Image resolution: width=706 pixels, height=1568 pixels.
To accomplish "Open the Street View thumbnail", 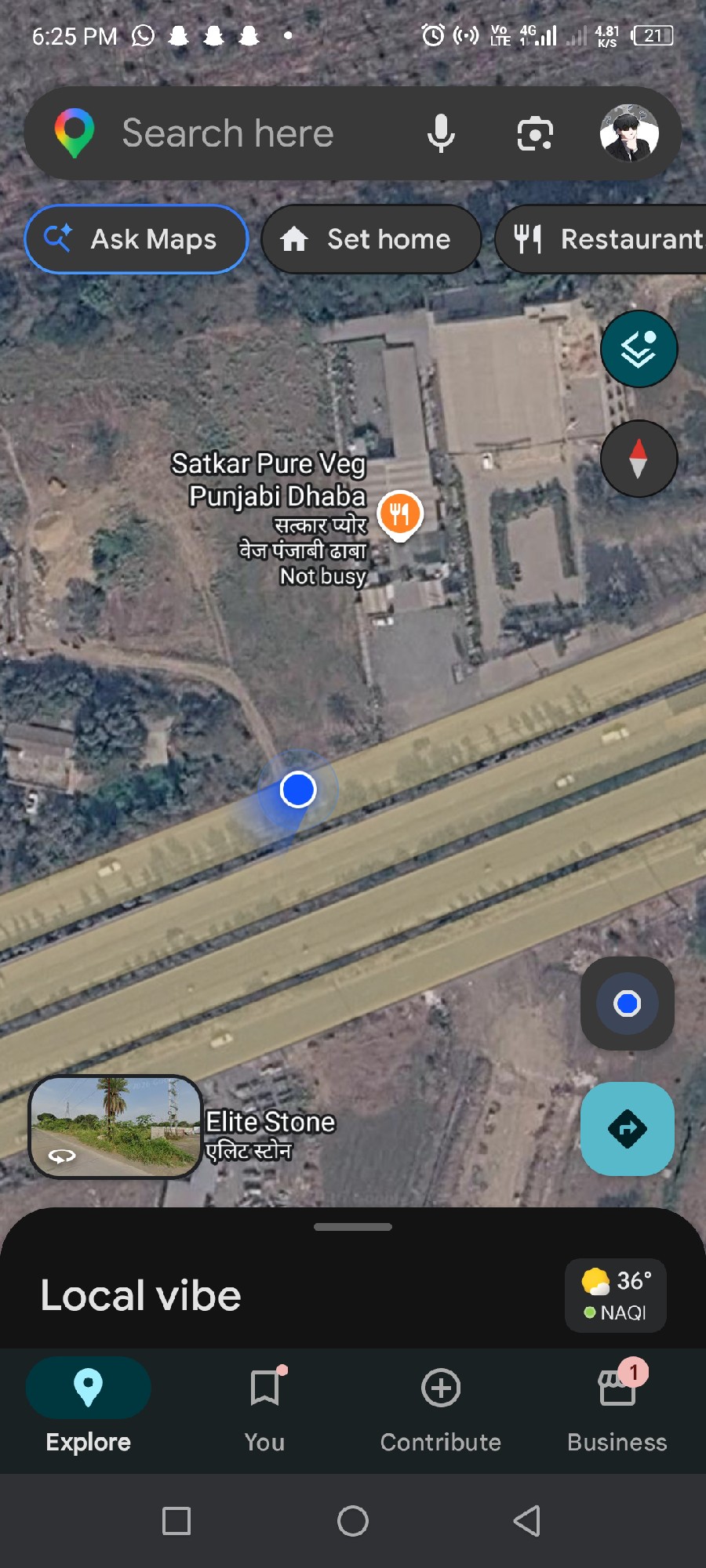I will click(116, 1127).
